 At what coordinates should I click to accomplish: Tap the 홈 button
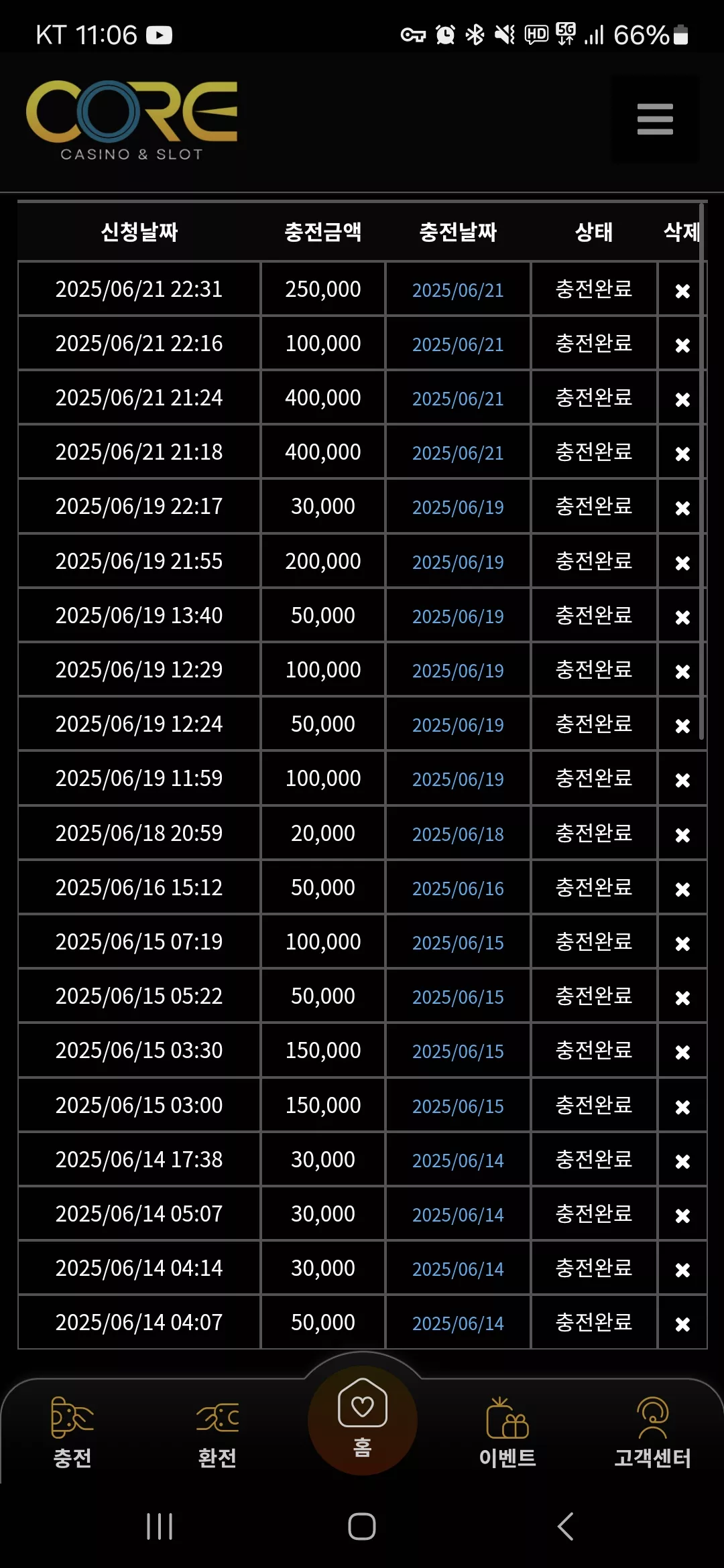tap(363, 1421)
